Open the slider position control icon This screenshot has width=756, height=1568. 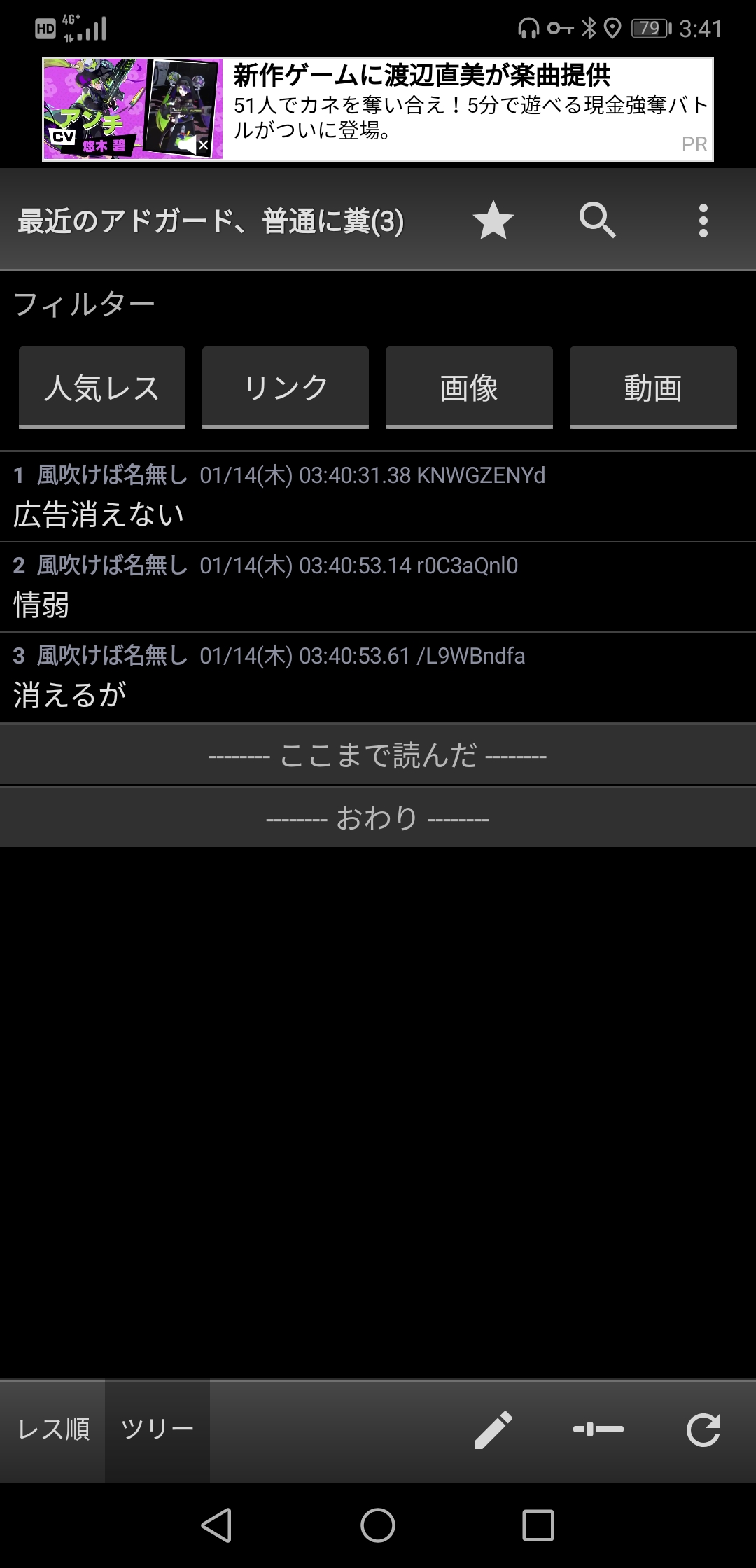598,1429
